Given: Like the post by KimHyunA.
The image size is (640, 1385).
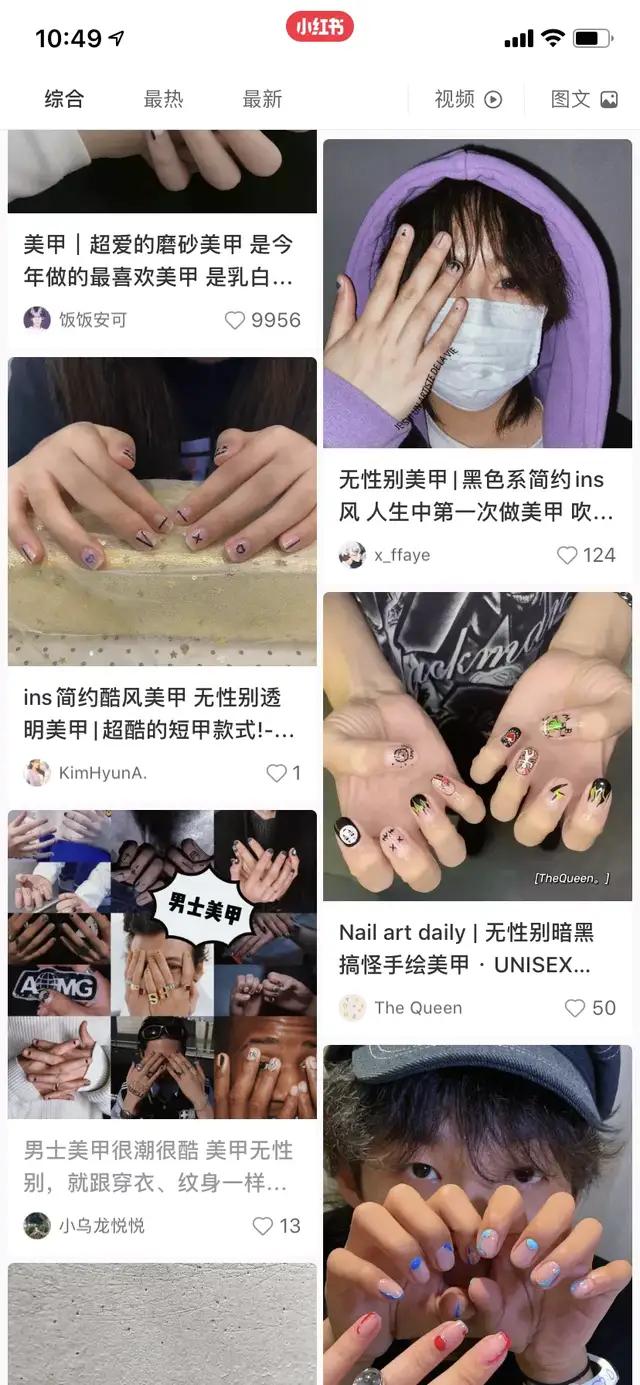Looking at the screenshot, I should (x=276, y=773).
